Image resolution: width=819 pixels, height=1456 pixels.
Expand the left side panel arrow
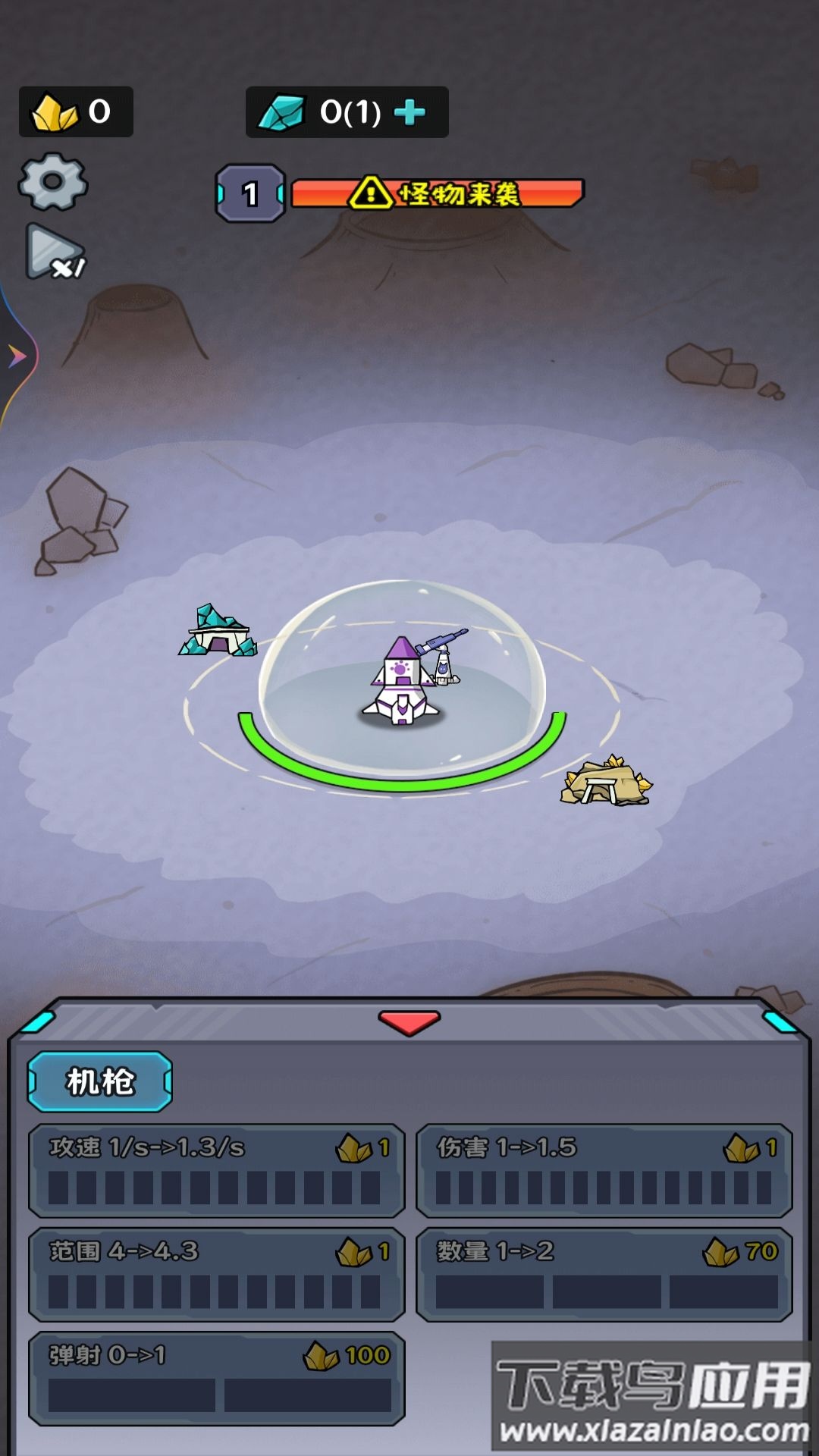click(x=17, y=356)
